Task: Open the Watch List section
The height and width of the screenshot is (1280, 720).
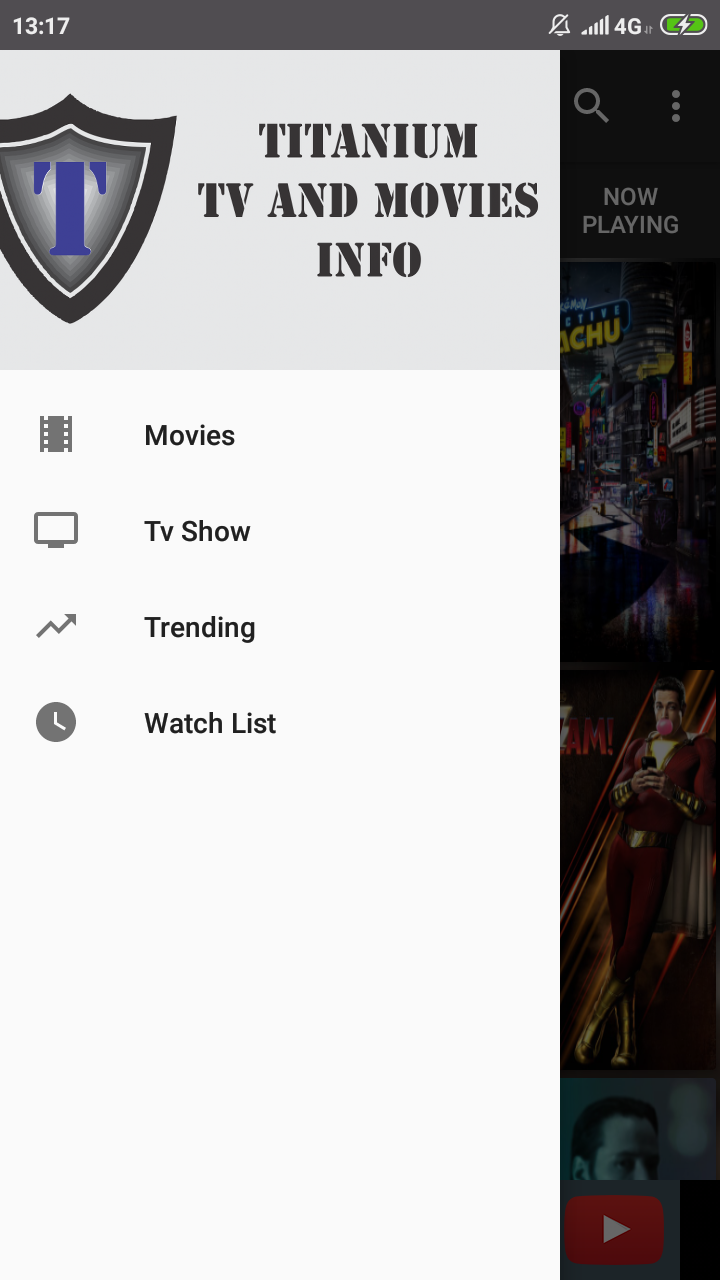Action: coord(210,722)
